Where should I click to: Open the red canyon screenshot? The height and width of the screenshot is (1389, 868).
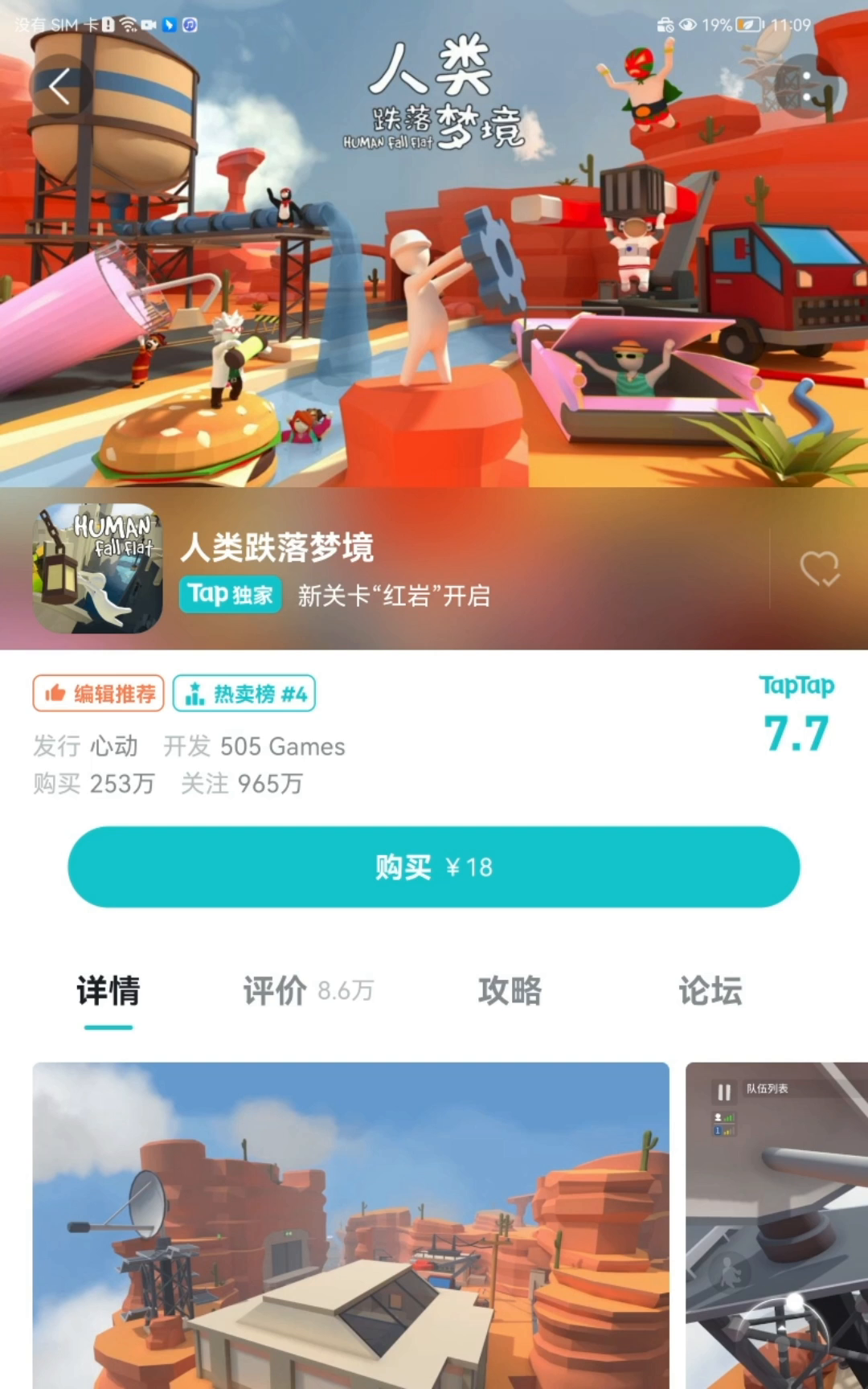pos(351,1225)
